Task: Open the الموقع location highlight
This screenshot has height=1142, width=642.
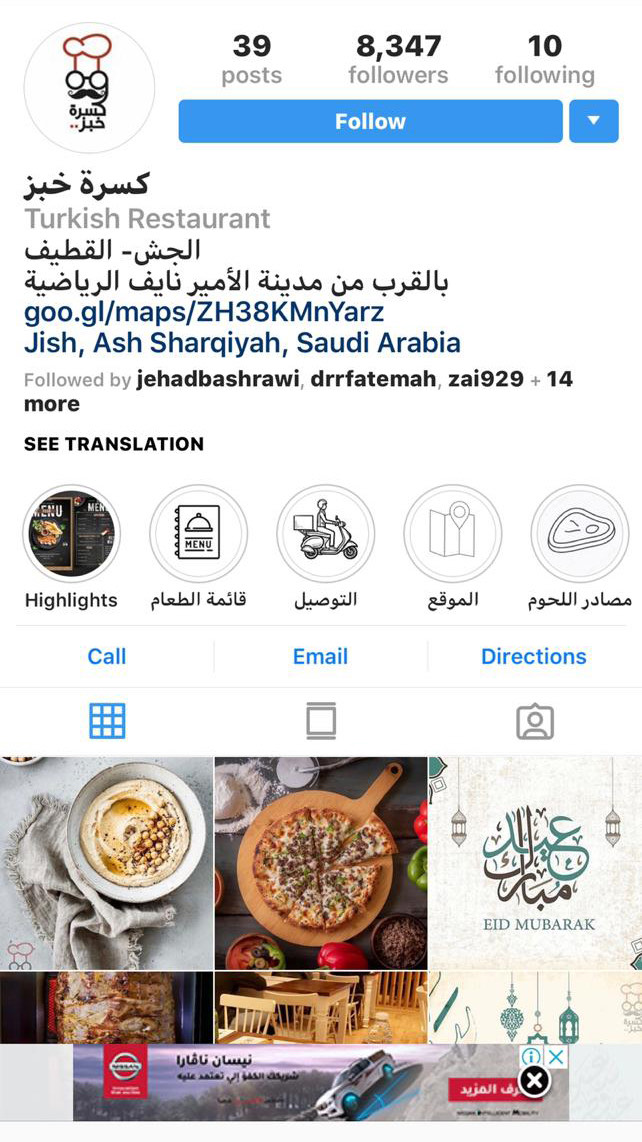Action: pyautogui.click(x=452, y=534)
